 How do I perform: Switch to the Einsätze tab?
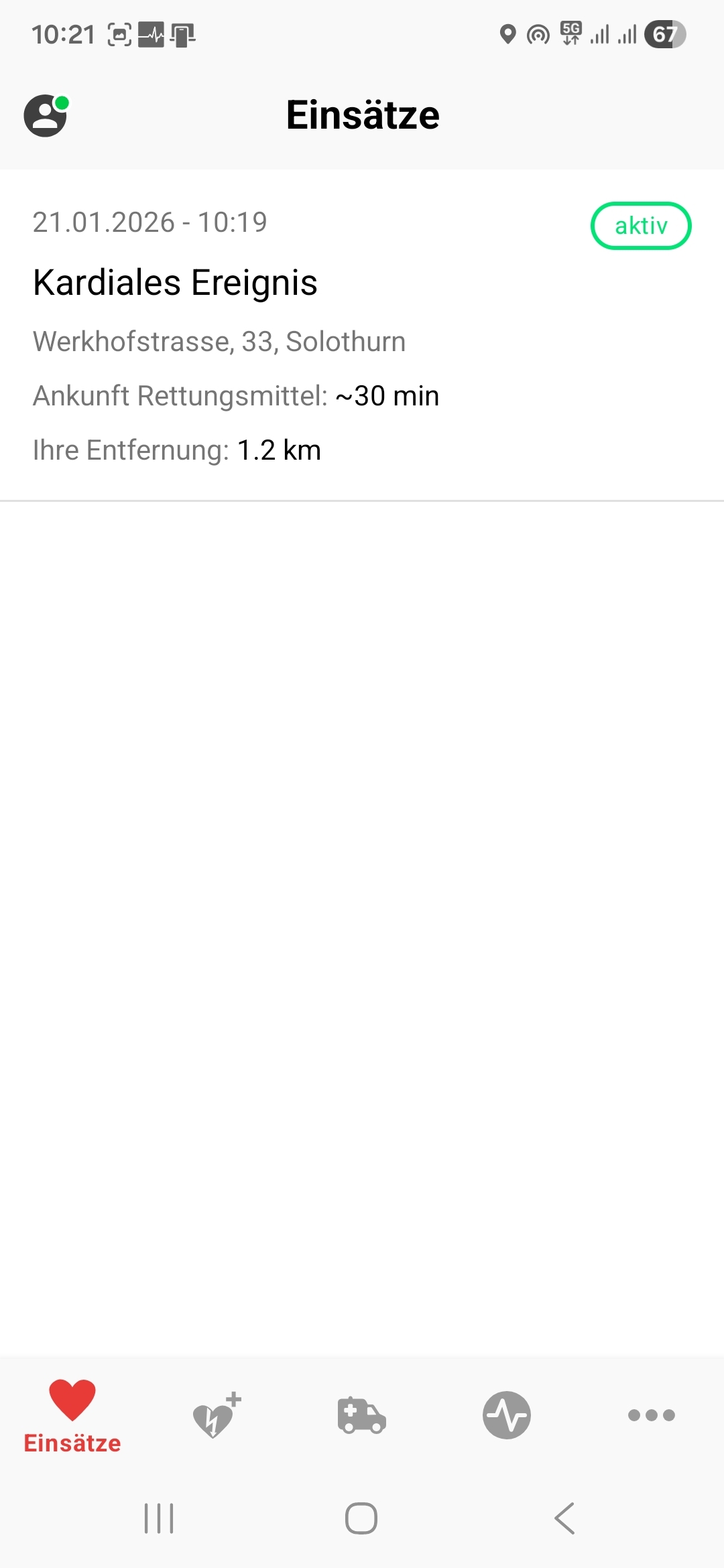pos(72,1417)
